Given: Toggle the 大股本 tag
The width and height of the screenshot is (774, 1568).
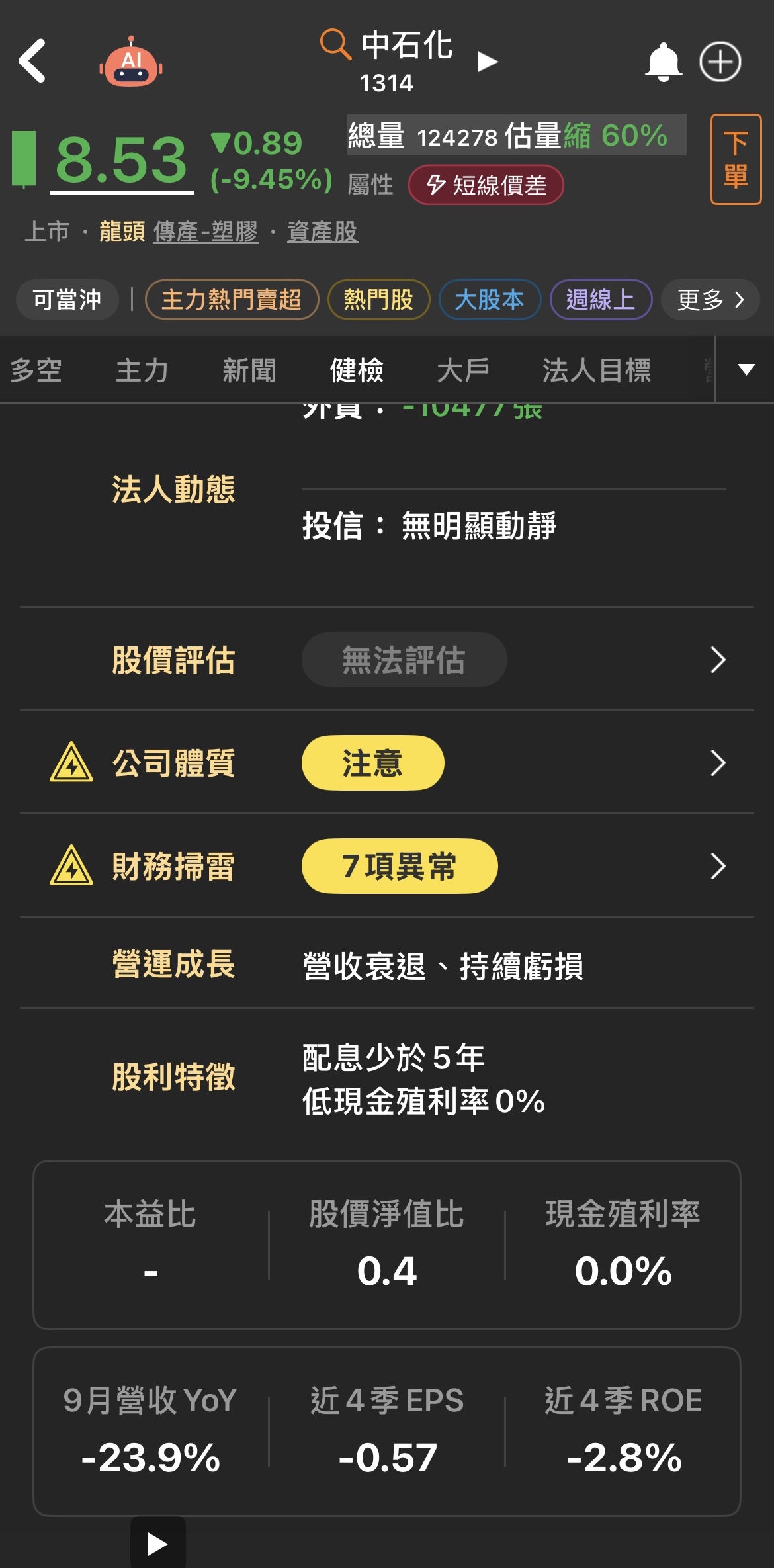Looking at the screenshot, I should 490,299.
